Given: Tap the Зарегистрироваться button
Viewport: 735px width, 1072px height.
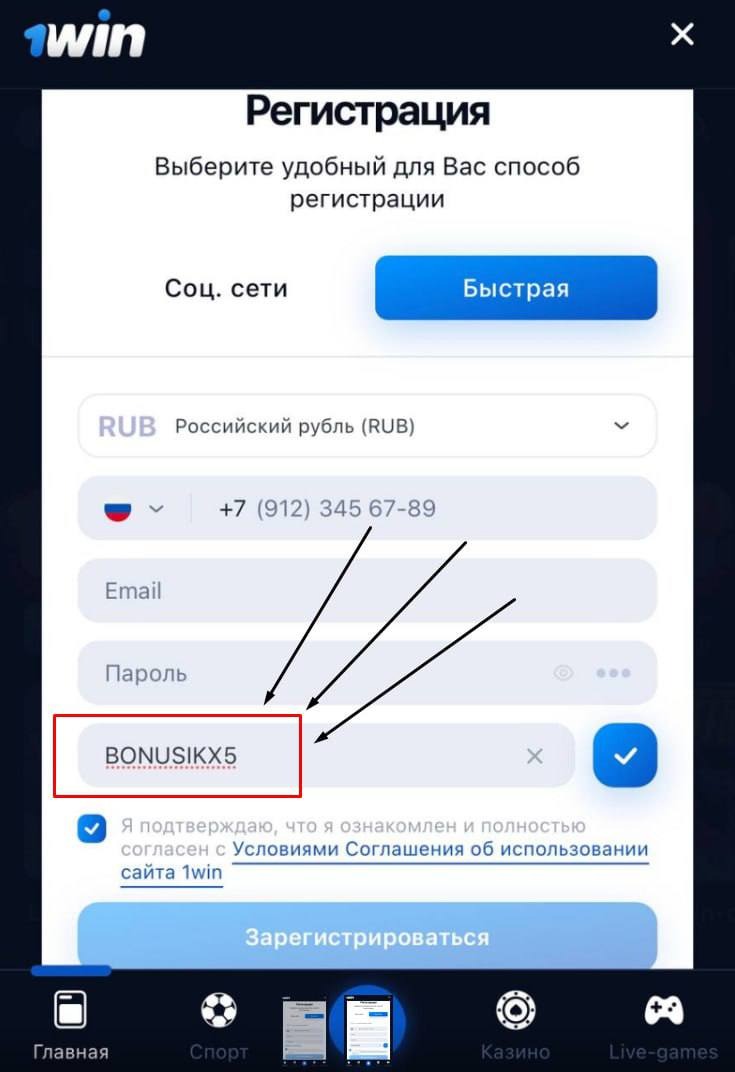Looking at the screenshot, I should point(367,937).
